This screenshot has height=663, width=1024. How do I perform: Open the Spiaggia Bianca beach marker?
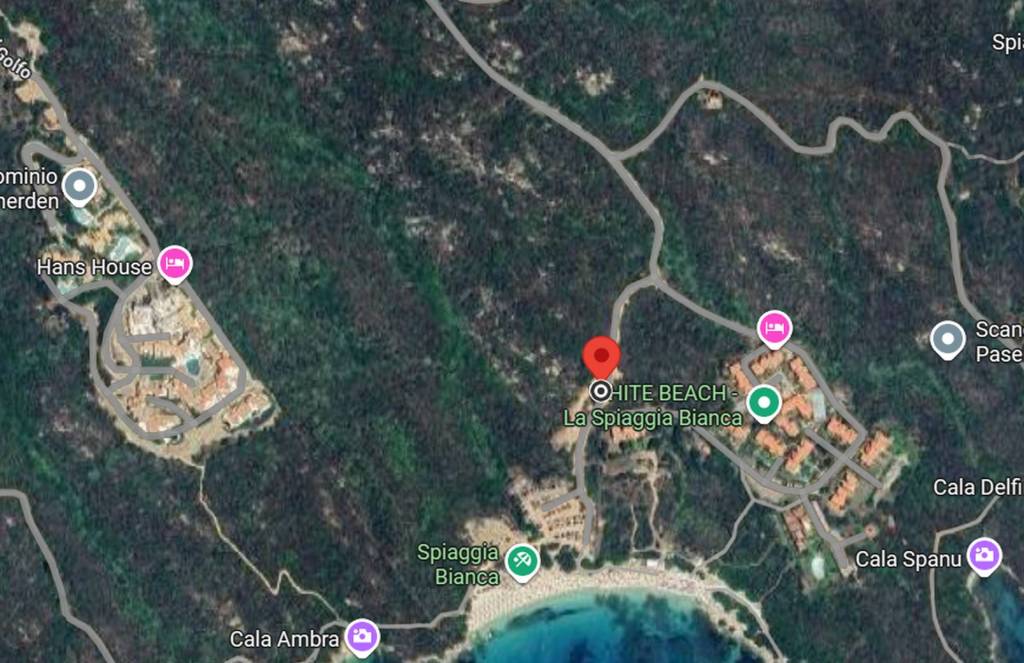521,561
